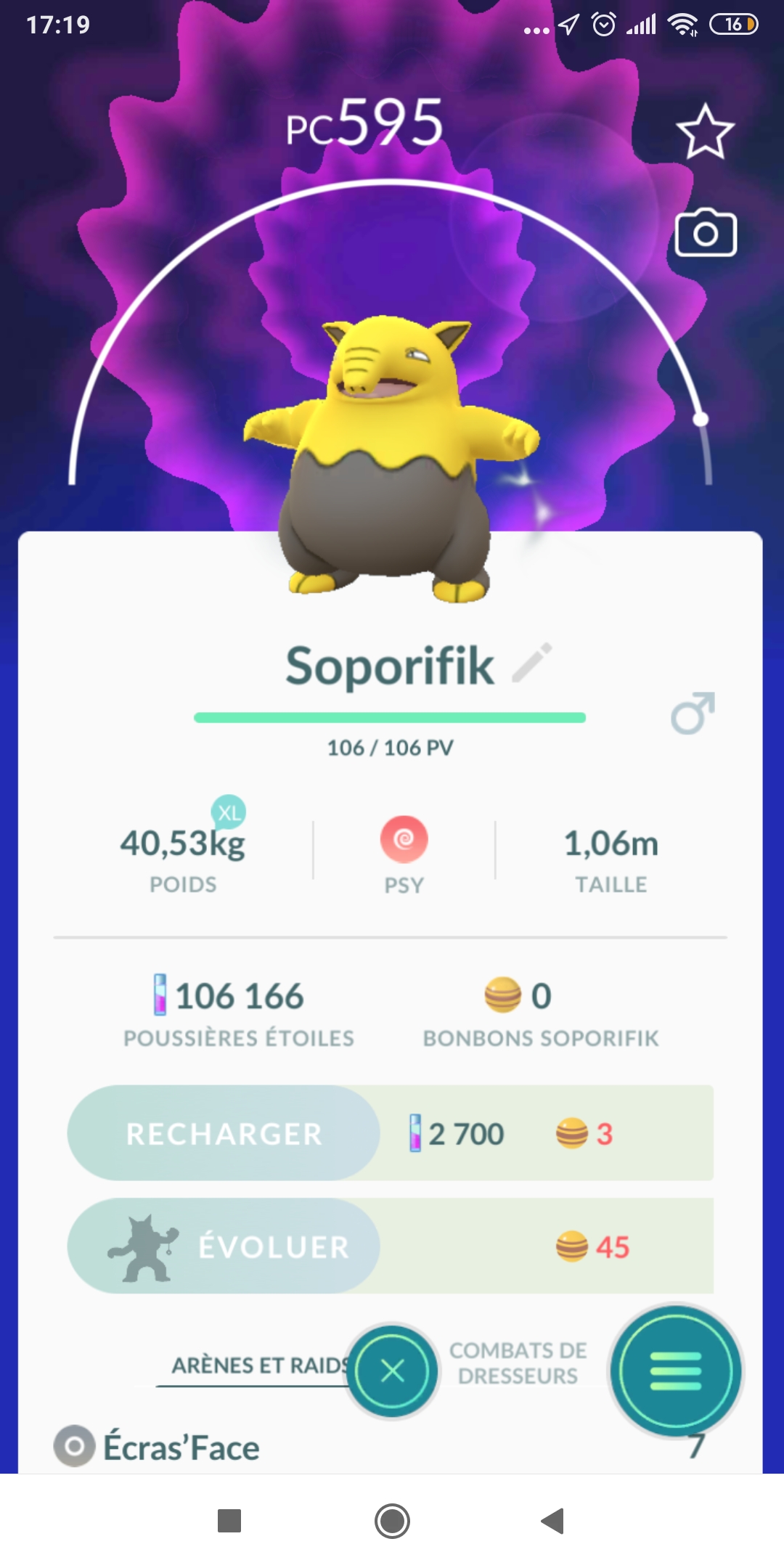The image size is (784, 1568).
Task: Switch to Combats de Dresseurs tab
Action: coord(518,1363)
